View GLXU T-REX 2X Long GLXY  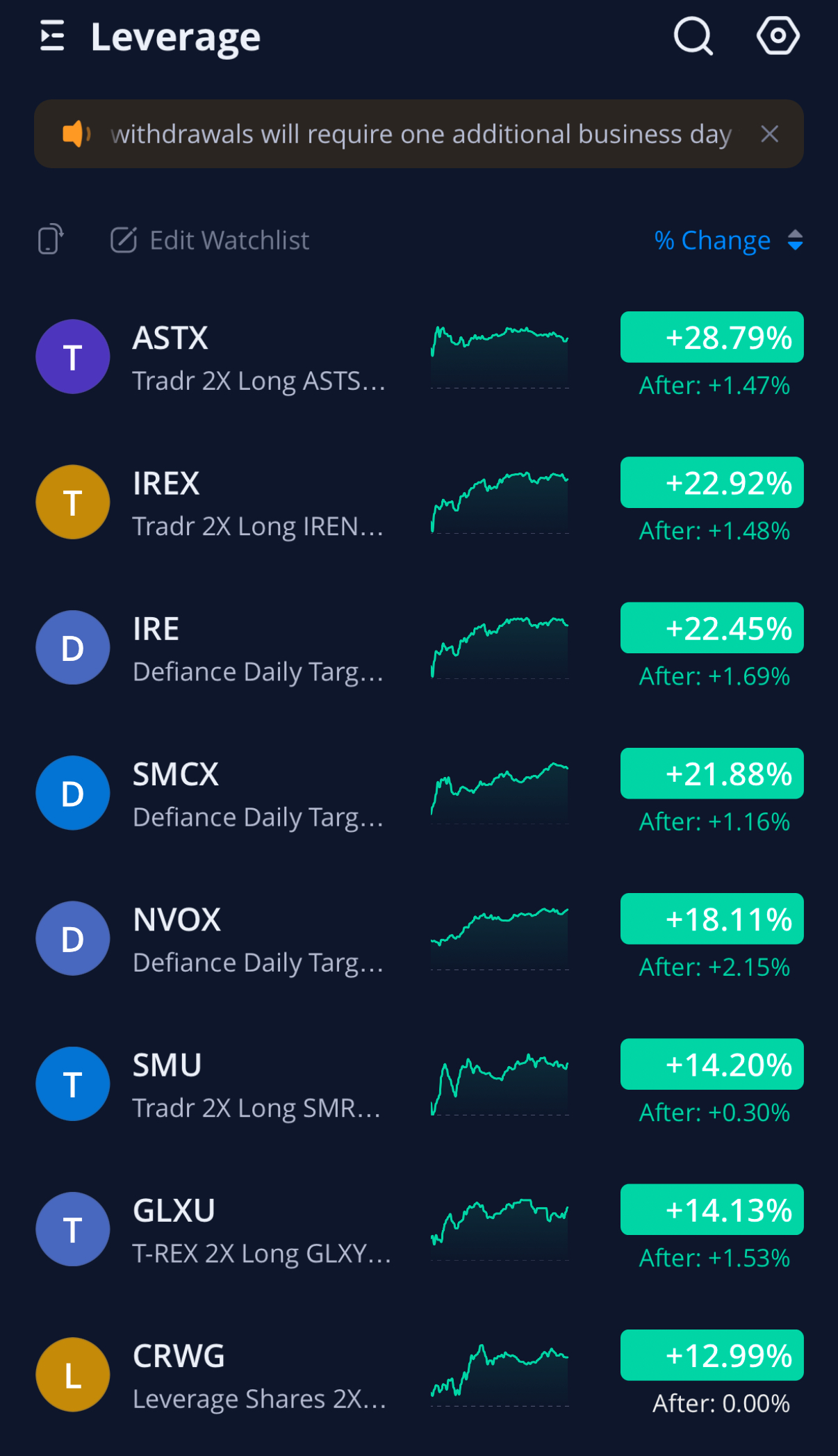(x=258, y=1230)
